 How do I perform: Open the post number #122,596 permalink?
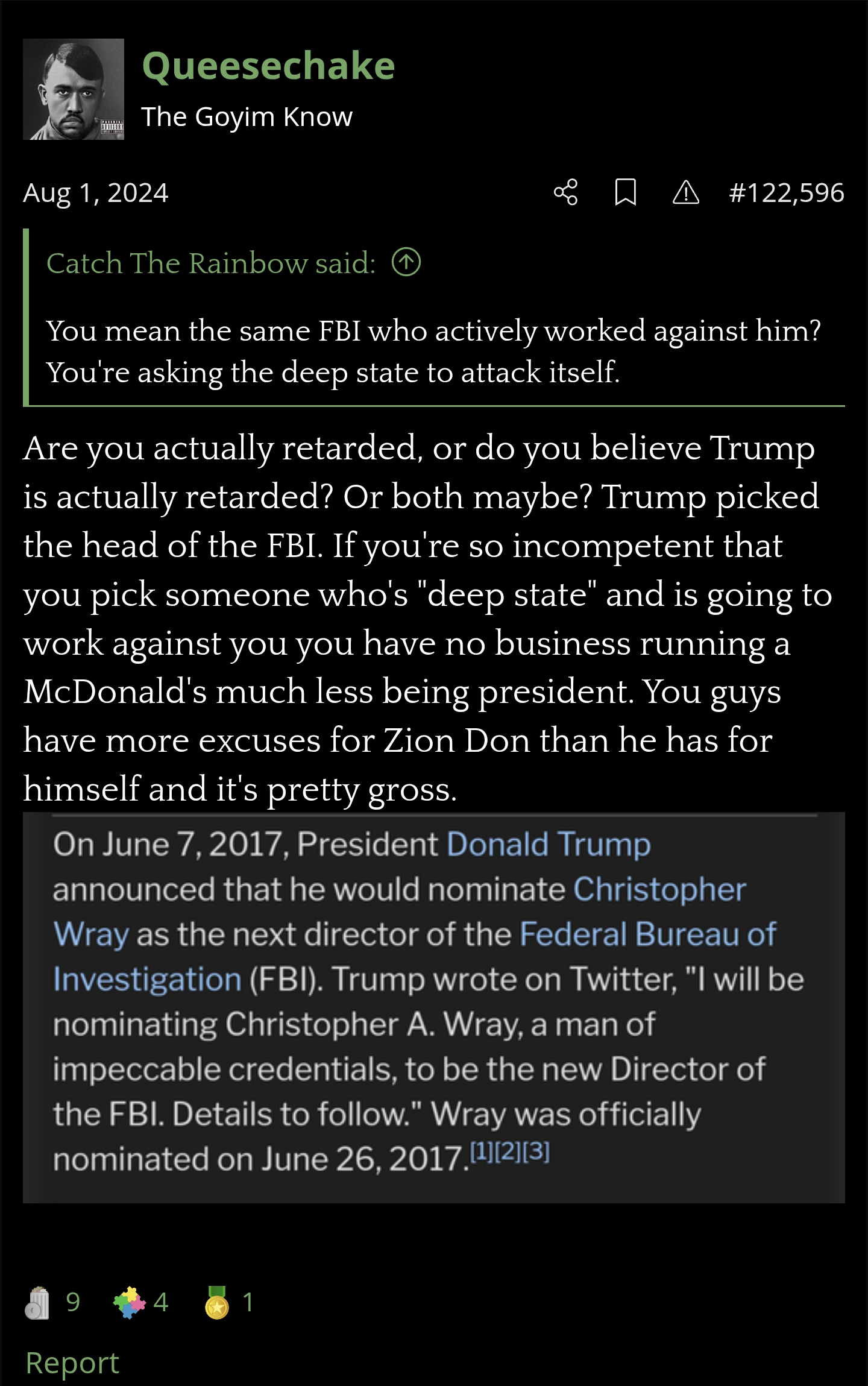[x=786, y=193]
